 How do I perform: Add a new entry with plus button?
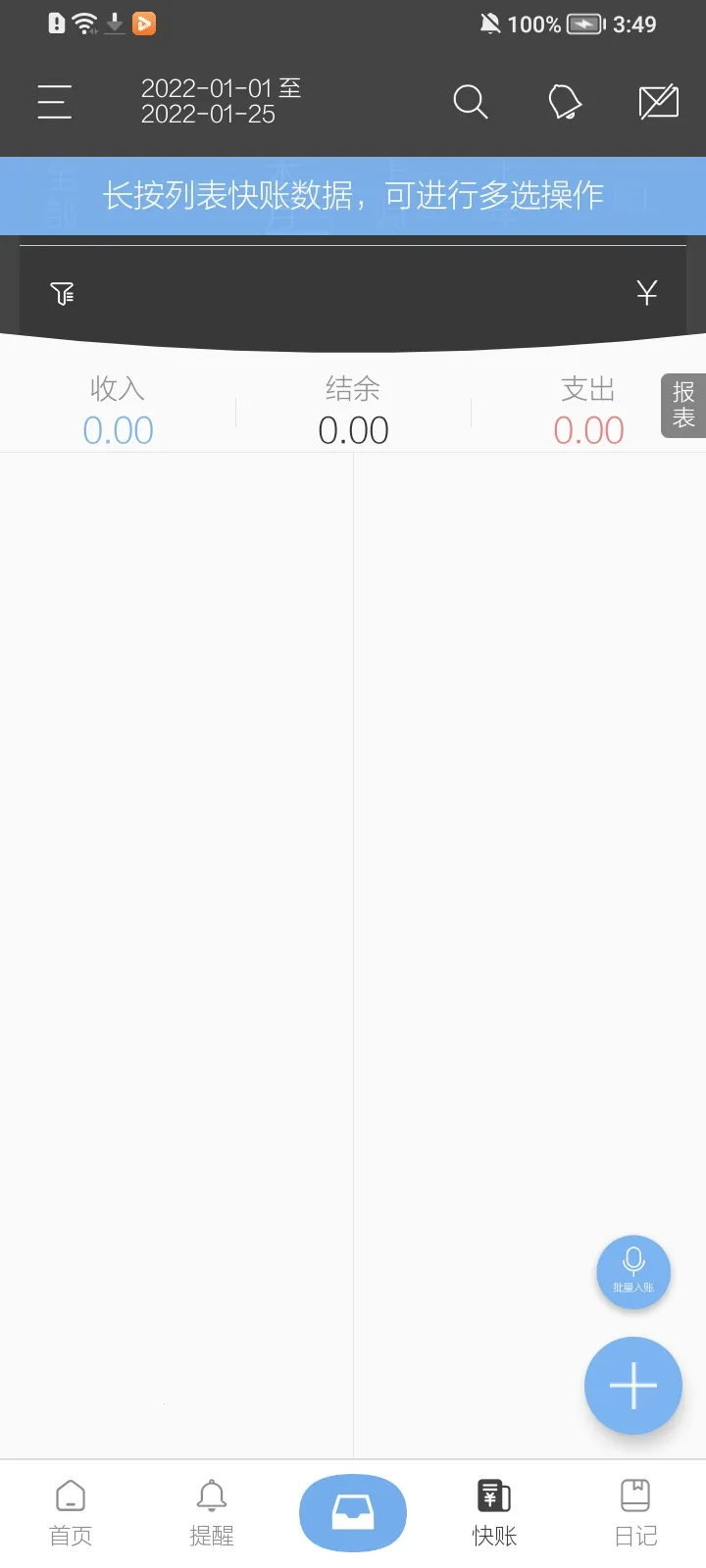[x=633, y=1386]
